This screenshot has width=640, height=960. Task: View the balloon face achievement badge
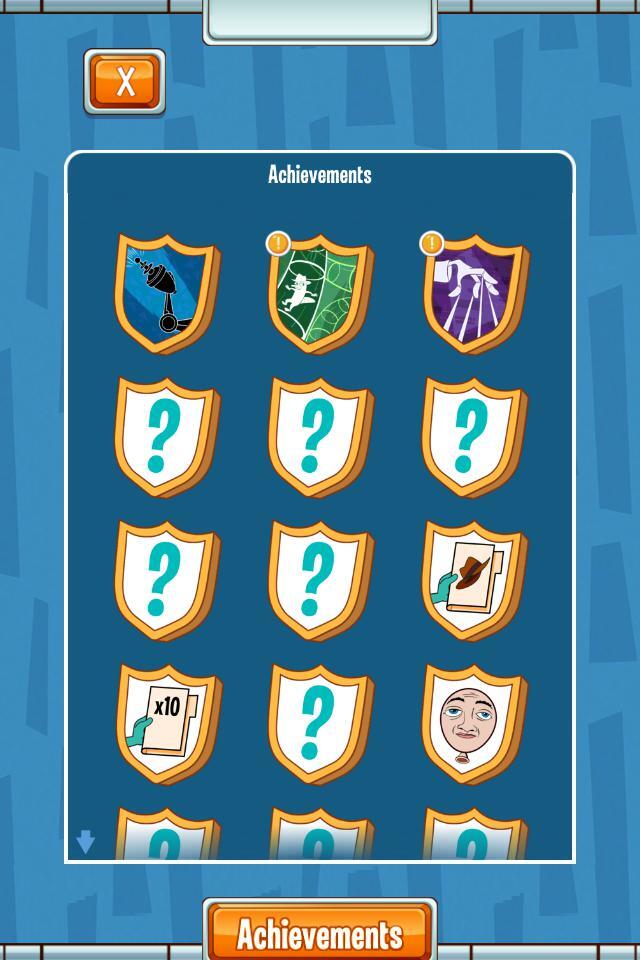473,723
